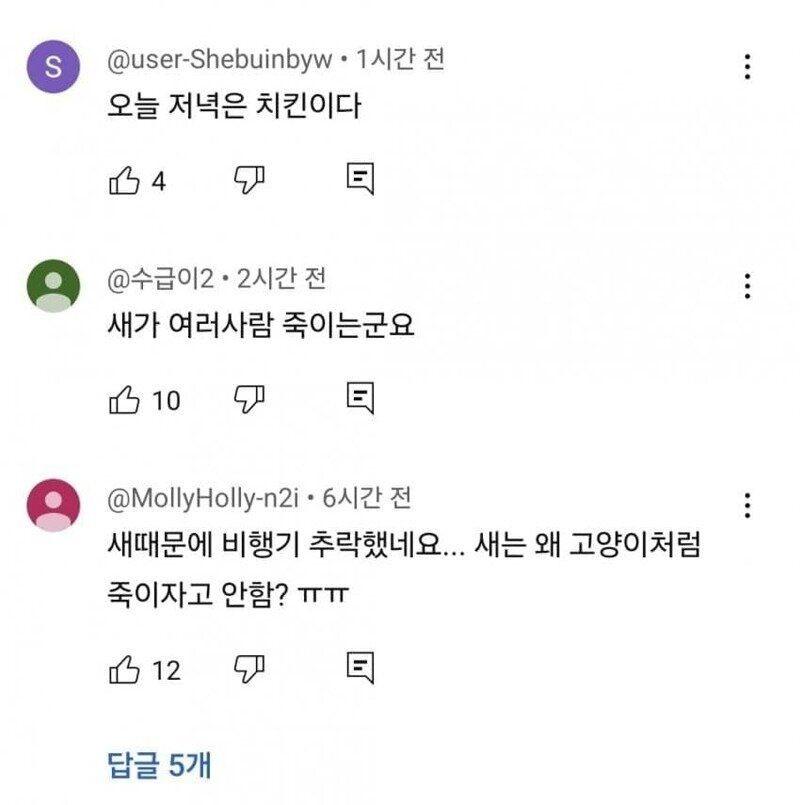800x805 pixels.
Task: Like the comment by @user-Shebuinbyw
Action: click(x=123, y=181)
